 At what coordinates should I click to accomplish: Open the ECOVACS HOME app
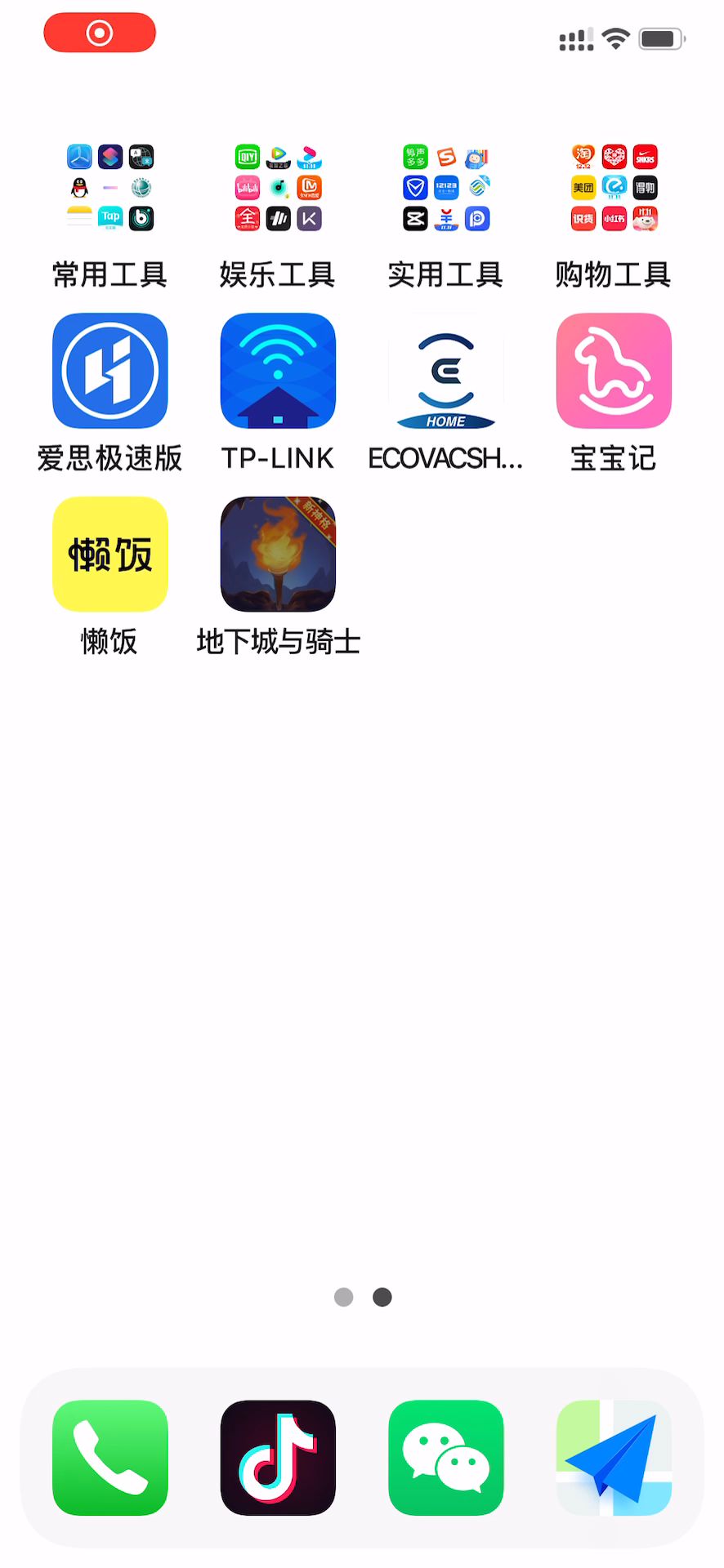click(x=445, y=371)
